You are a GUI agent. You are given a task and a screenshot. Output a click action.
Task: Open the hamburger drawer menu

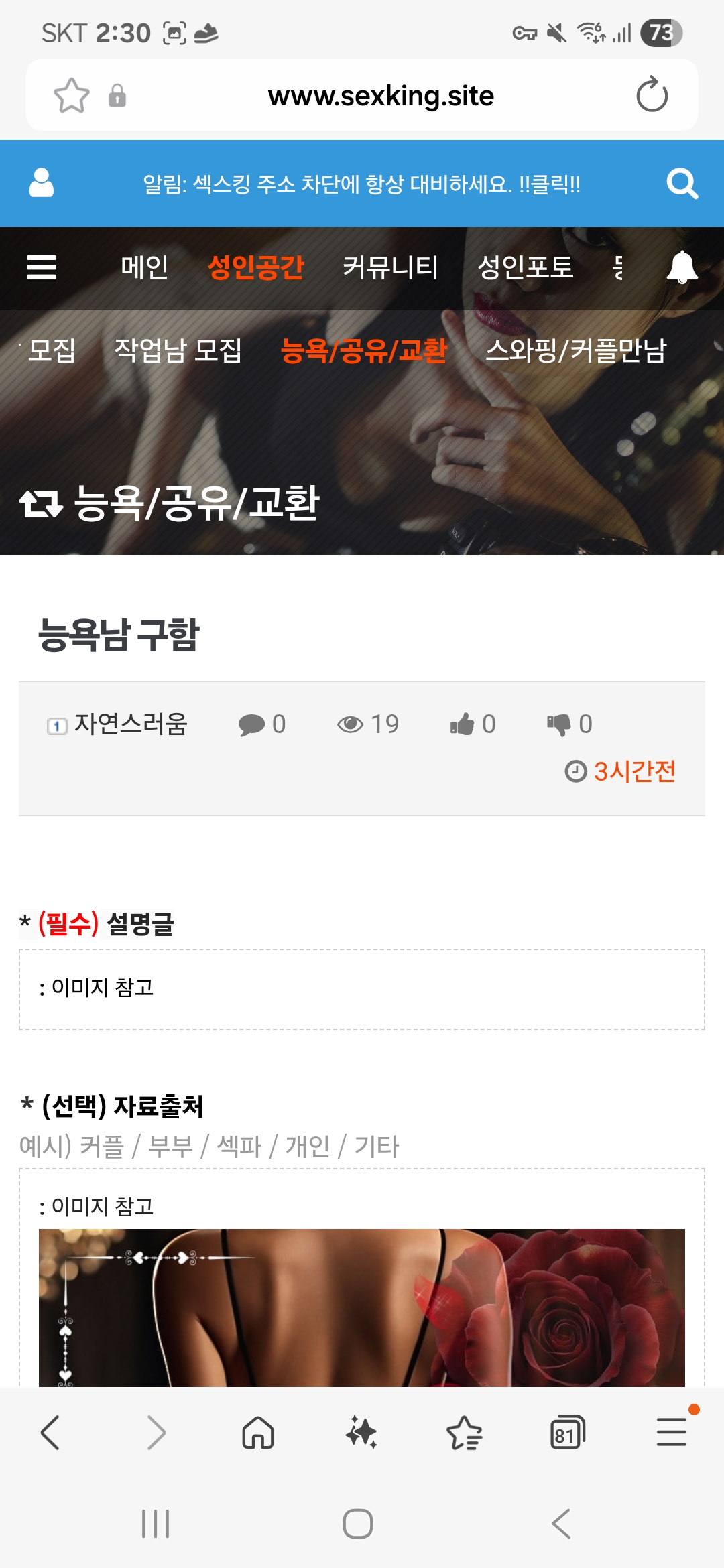coord(42,267)
